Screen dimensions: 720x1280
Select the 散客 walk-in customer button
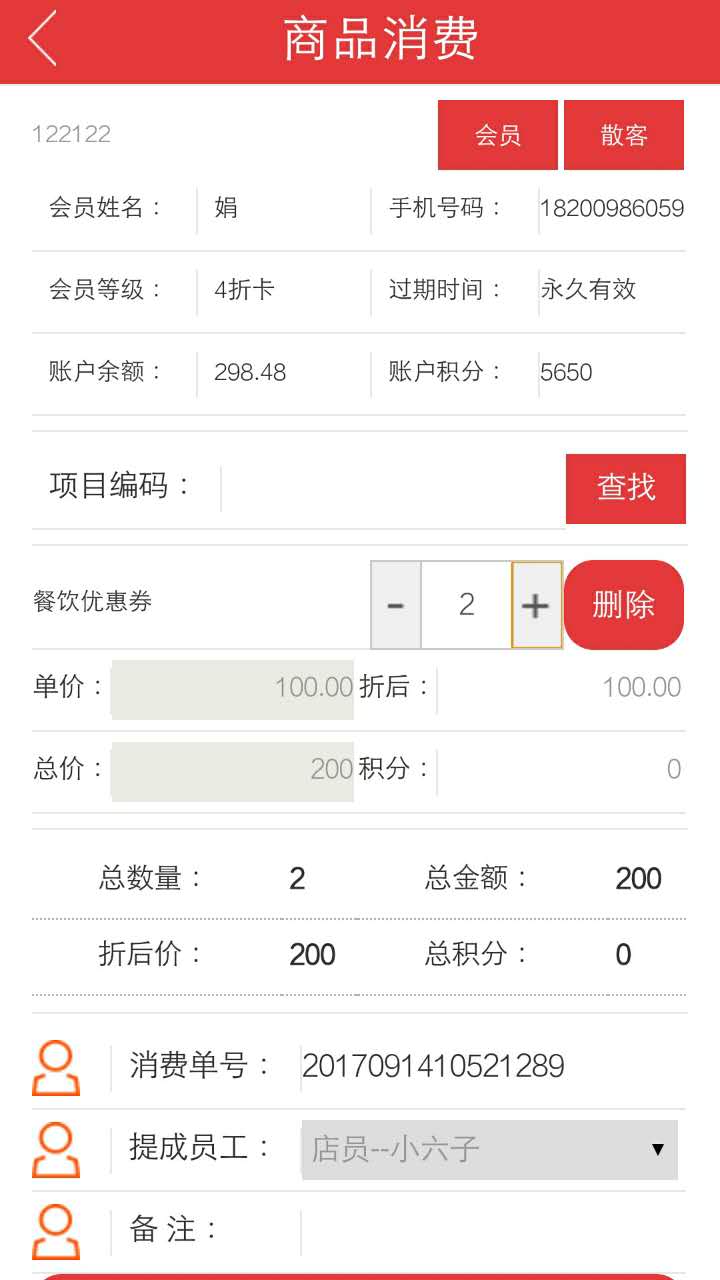(x=624, y=135)
